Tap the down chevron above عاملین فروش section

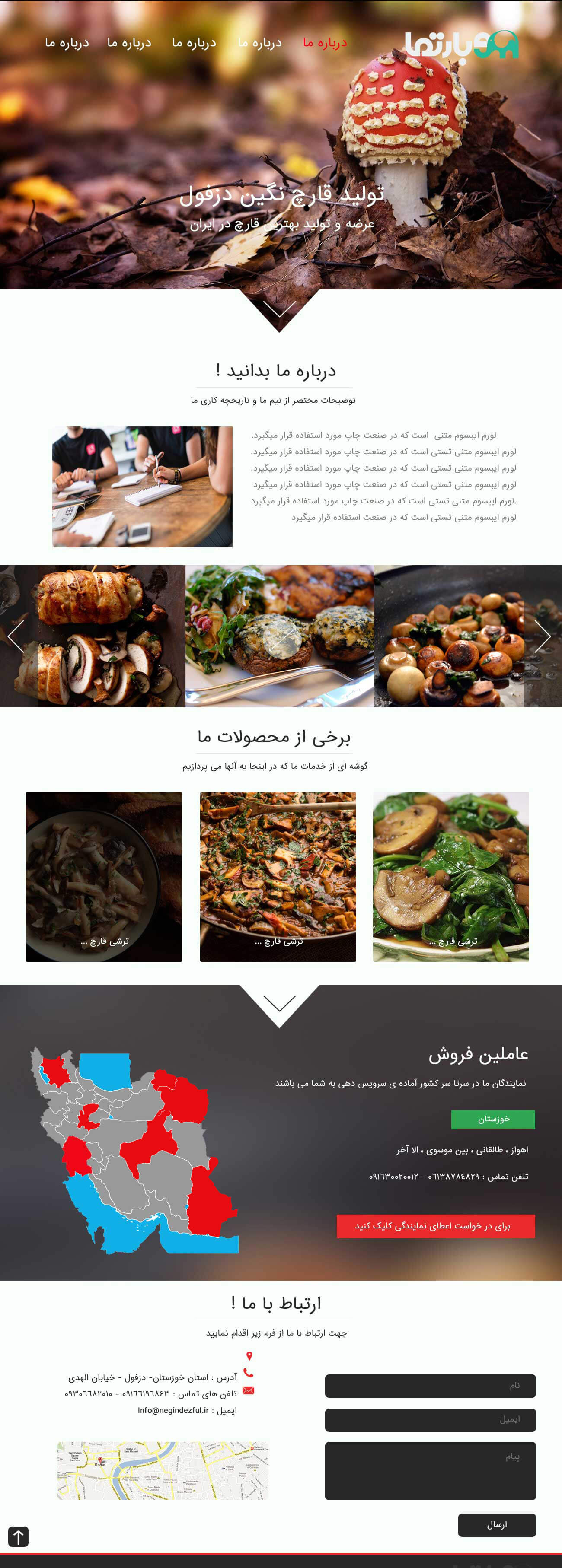[x=279, y=1002]
